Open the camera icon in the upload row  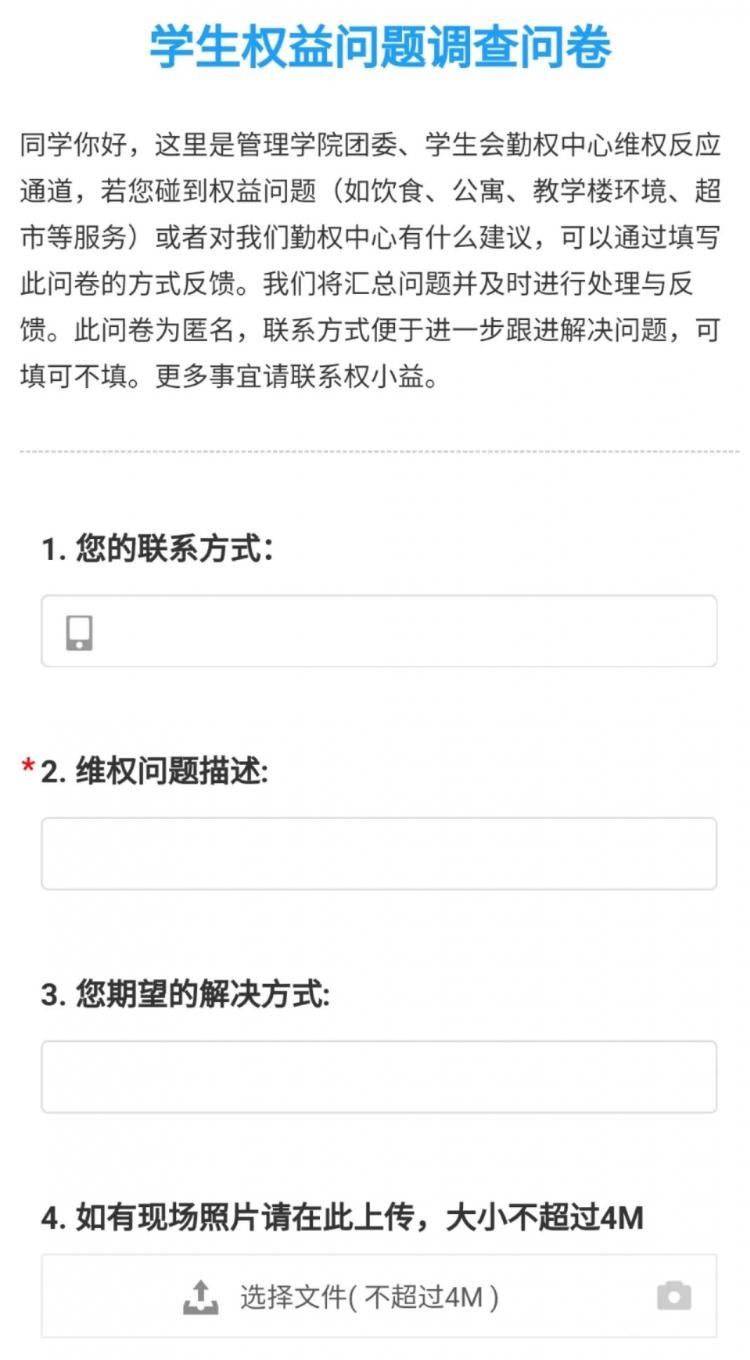(673, 1296)
